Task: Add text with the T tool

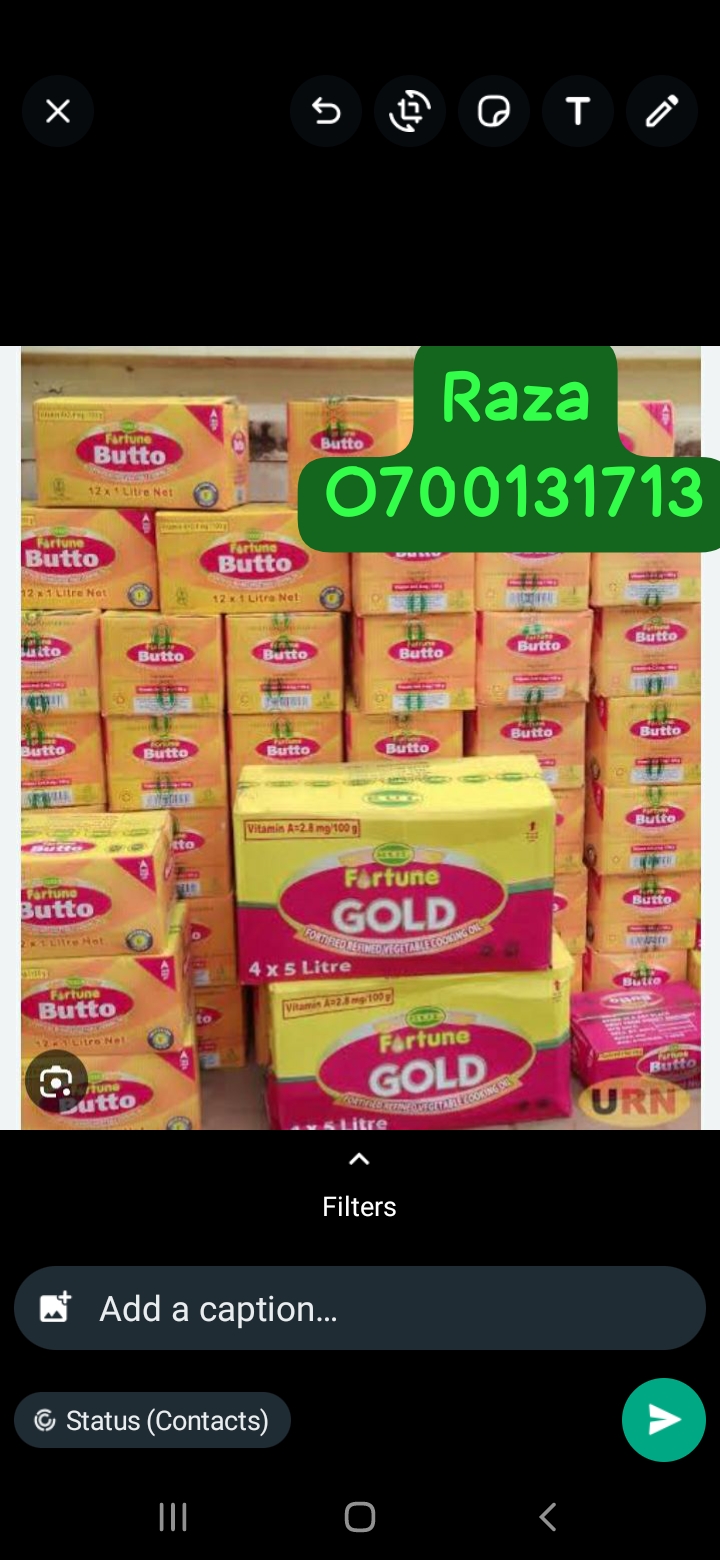Action: (578, 111)
